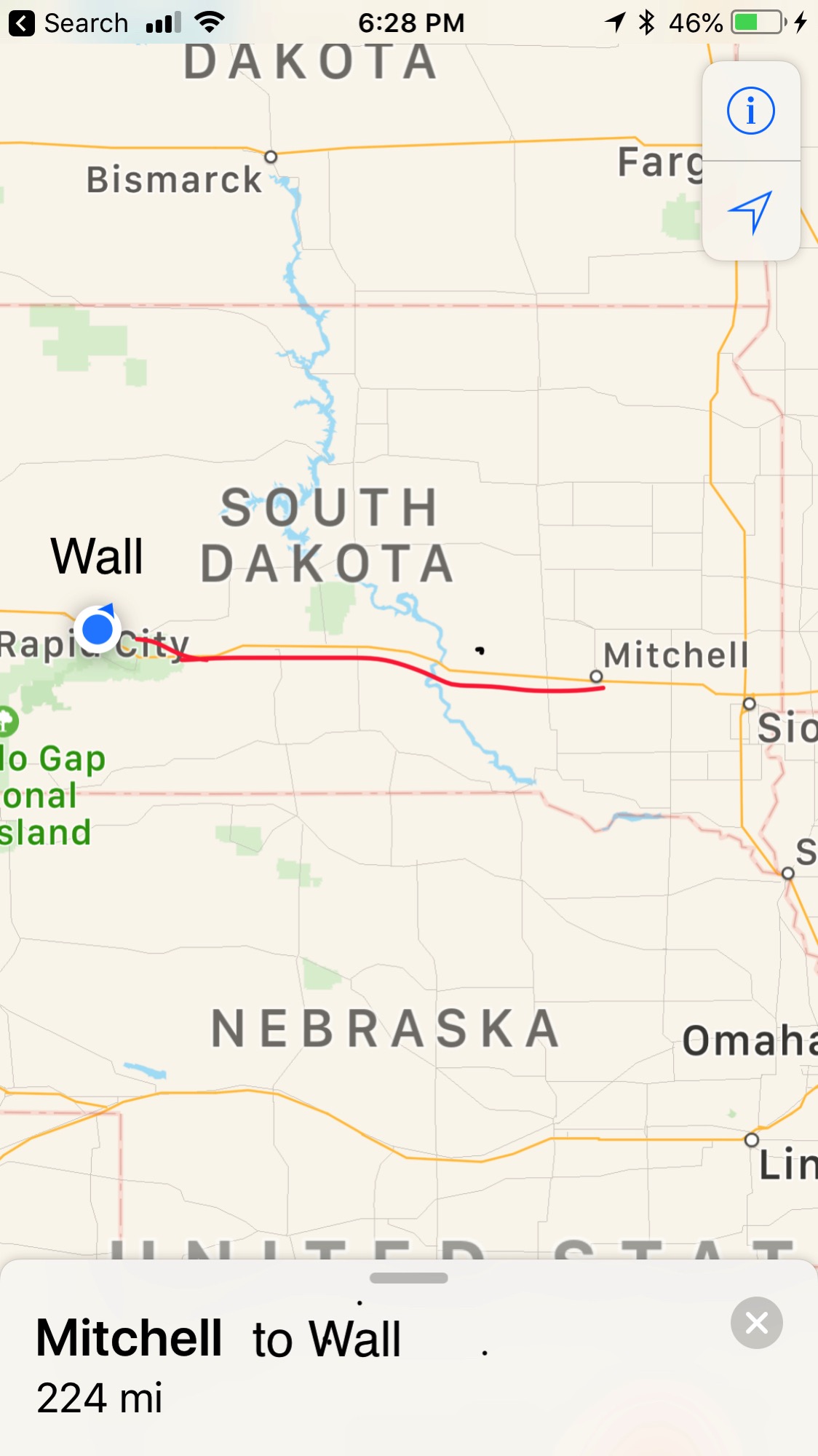Open the map info settings button
This screenshot has width=818, height=1456.
pos(751,111)
